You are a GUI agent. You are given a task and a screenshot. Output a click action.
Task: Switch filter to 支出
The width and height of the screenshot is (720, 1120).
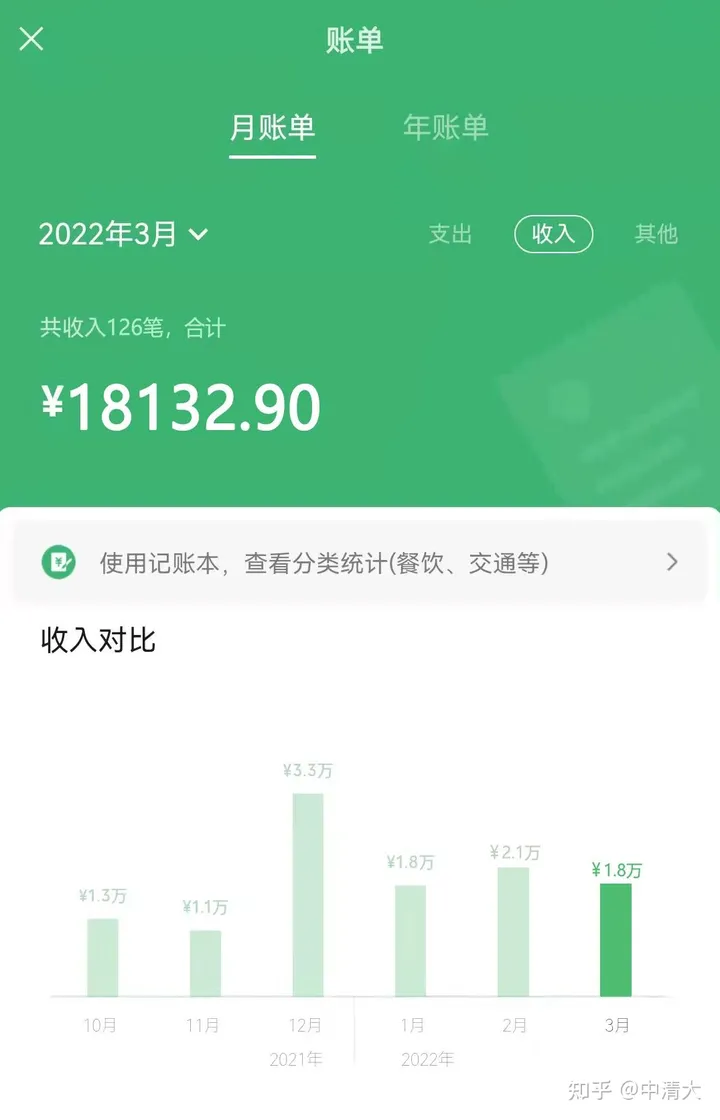(x=451, y=234)
